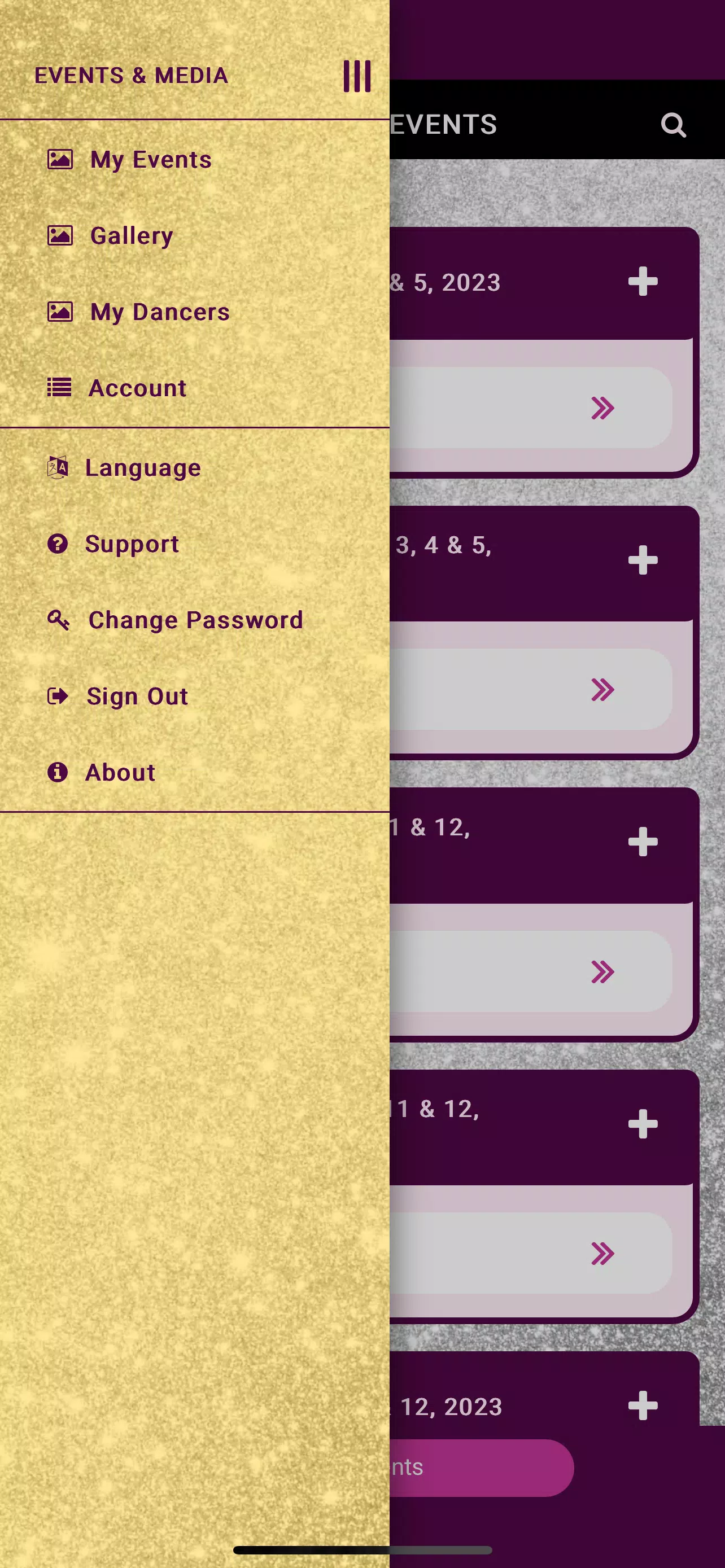725x1568 pixels.
Task: Expand the event card dated 3, 4 & 5
Action: 643,560
